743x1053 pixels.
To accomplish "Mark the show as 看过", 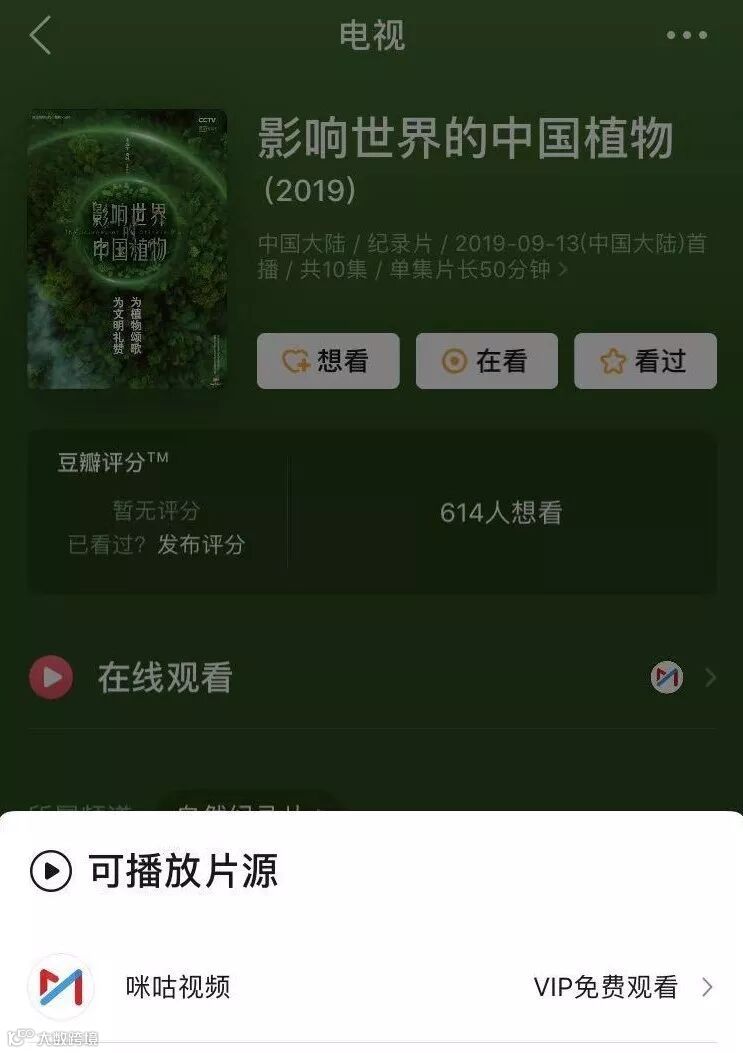I will [645, 361].
